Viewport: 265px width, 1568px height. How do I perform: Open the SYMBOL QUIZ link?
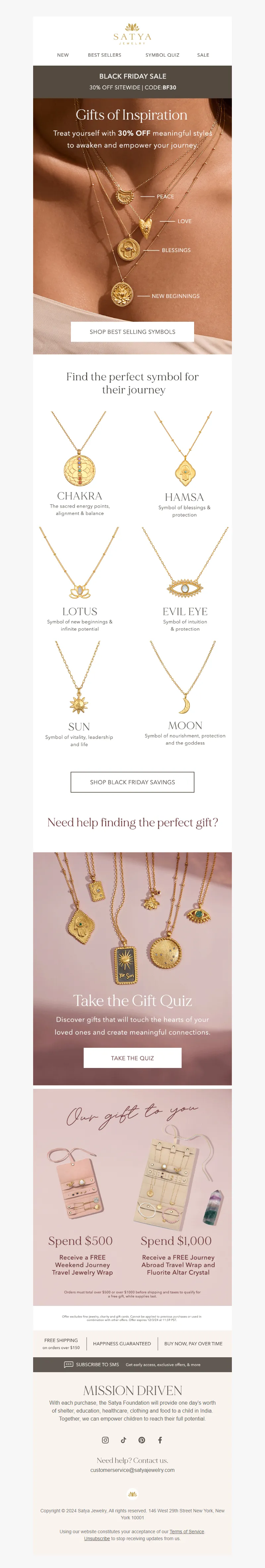coord(162,55)
